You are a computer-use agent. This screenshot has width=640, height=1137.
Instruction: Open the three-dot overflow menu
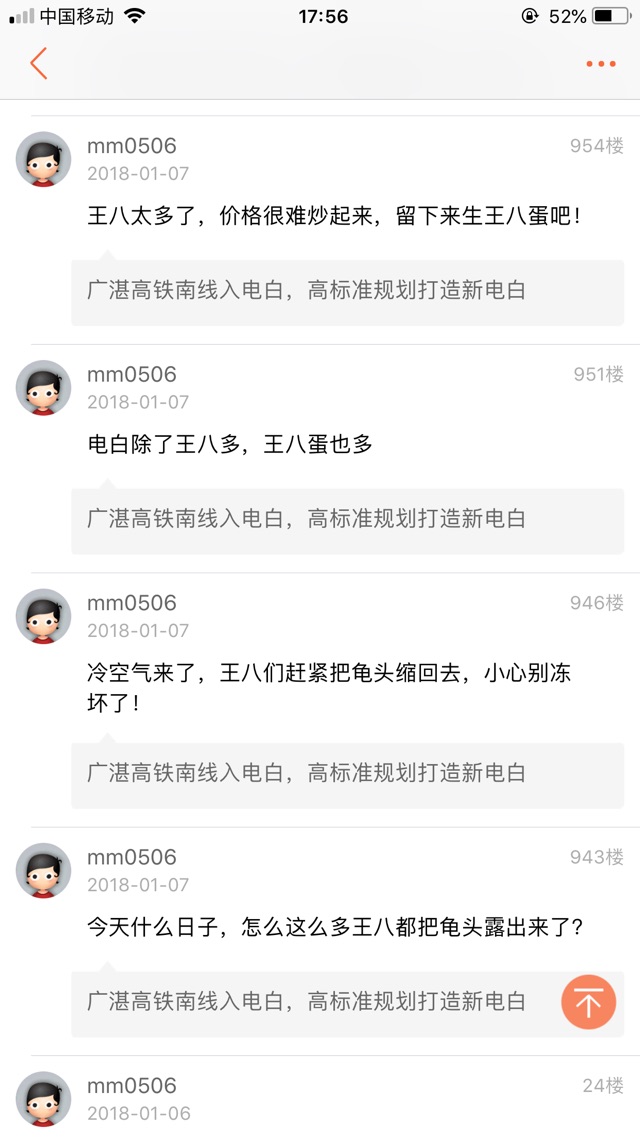coord(600,64)
